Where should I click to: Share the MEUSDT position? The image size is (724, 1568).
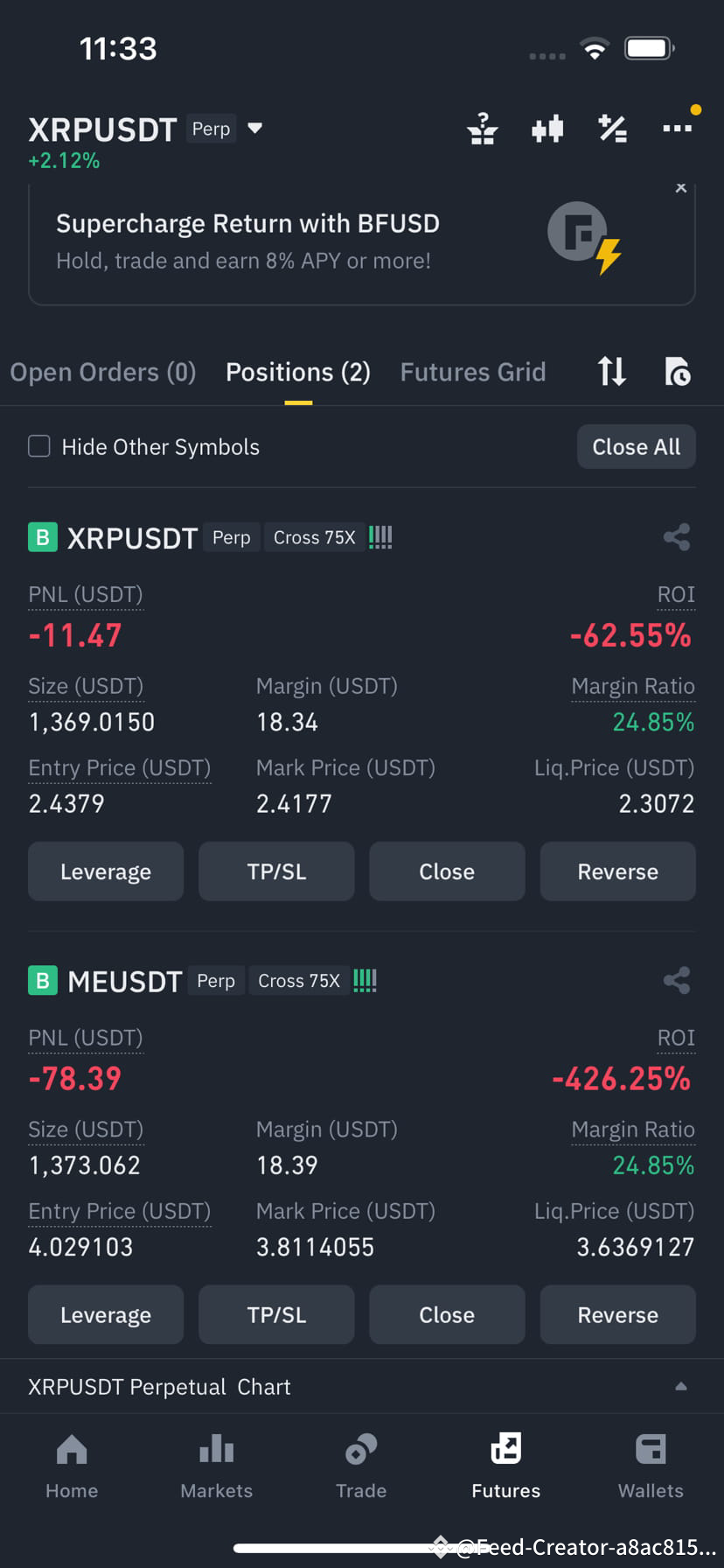click(677, 980)
